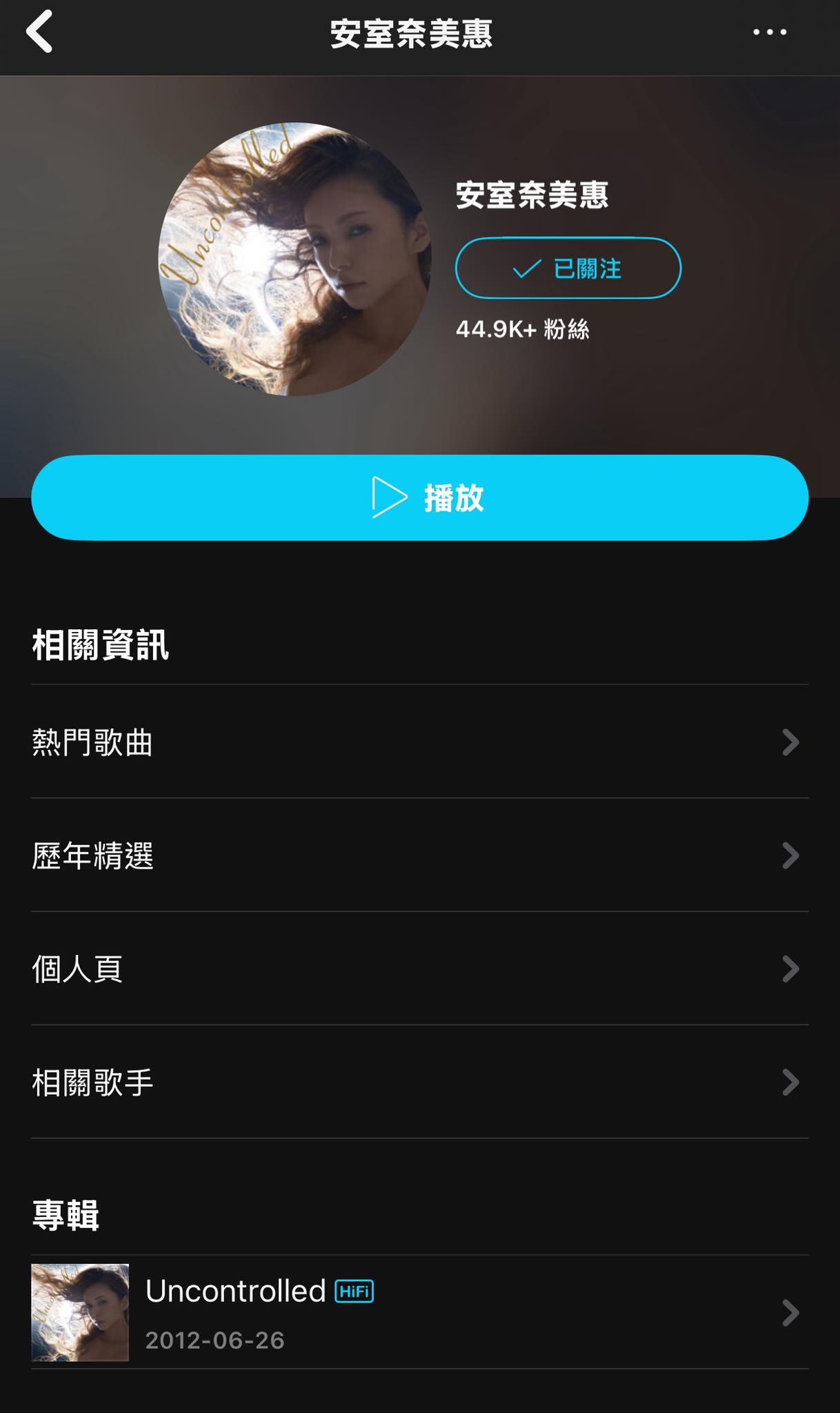Tap the 已關注 following button
Image resolution: width=840 pixels, height=1413 pixels.
pos(568,268)
